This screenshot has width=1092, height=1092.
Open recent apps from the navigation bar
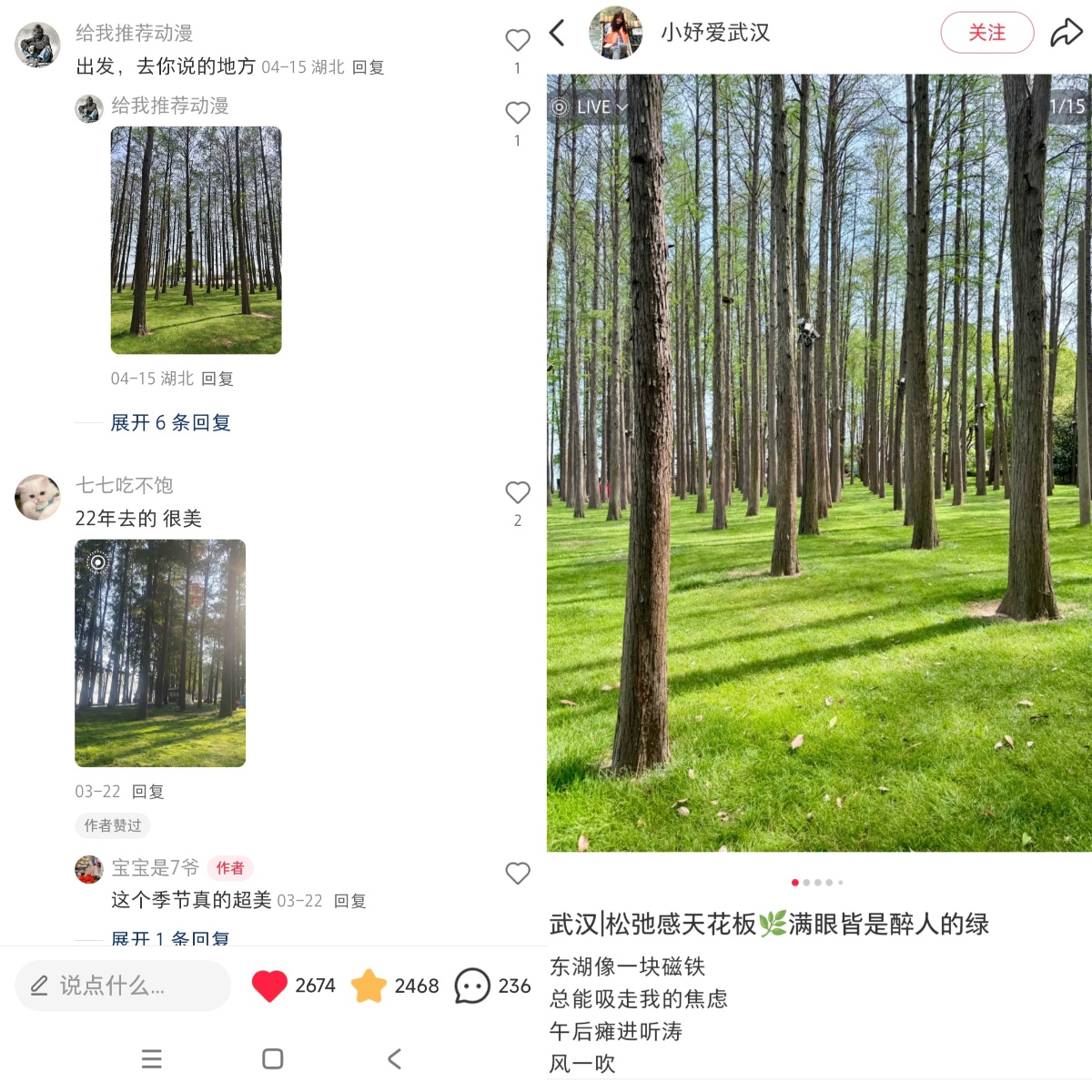152,1058
